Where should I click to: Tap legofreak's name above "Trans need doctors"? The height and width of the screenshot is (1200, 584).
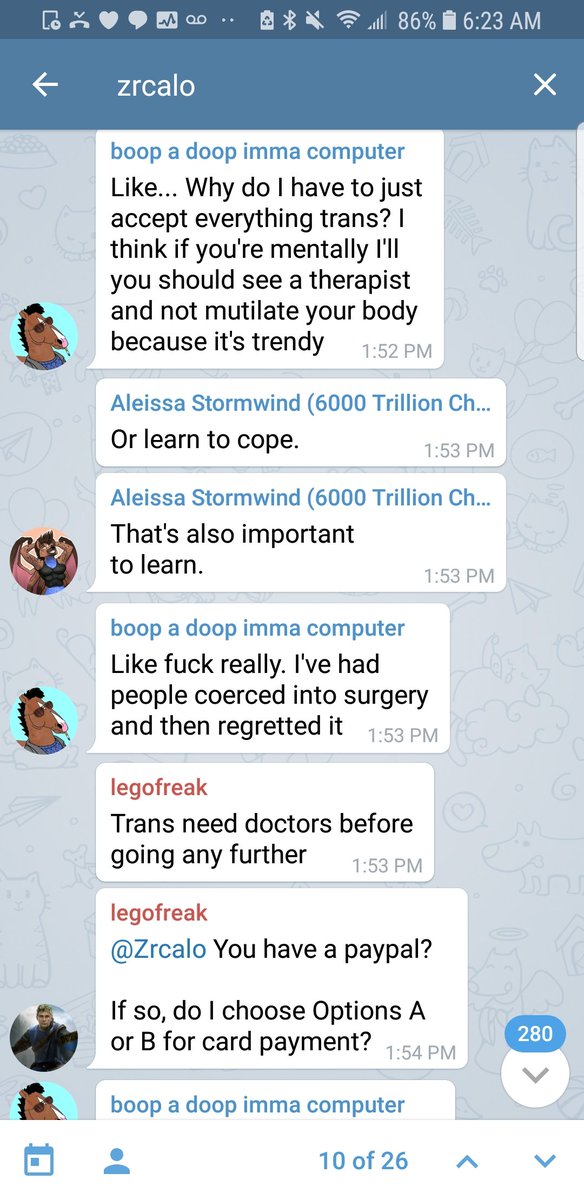[159, 787]
